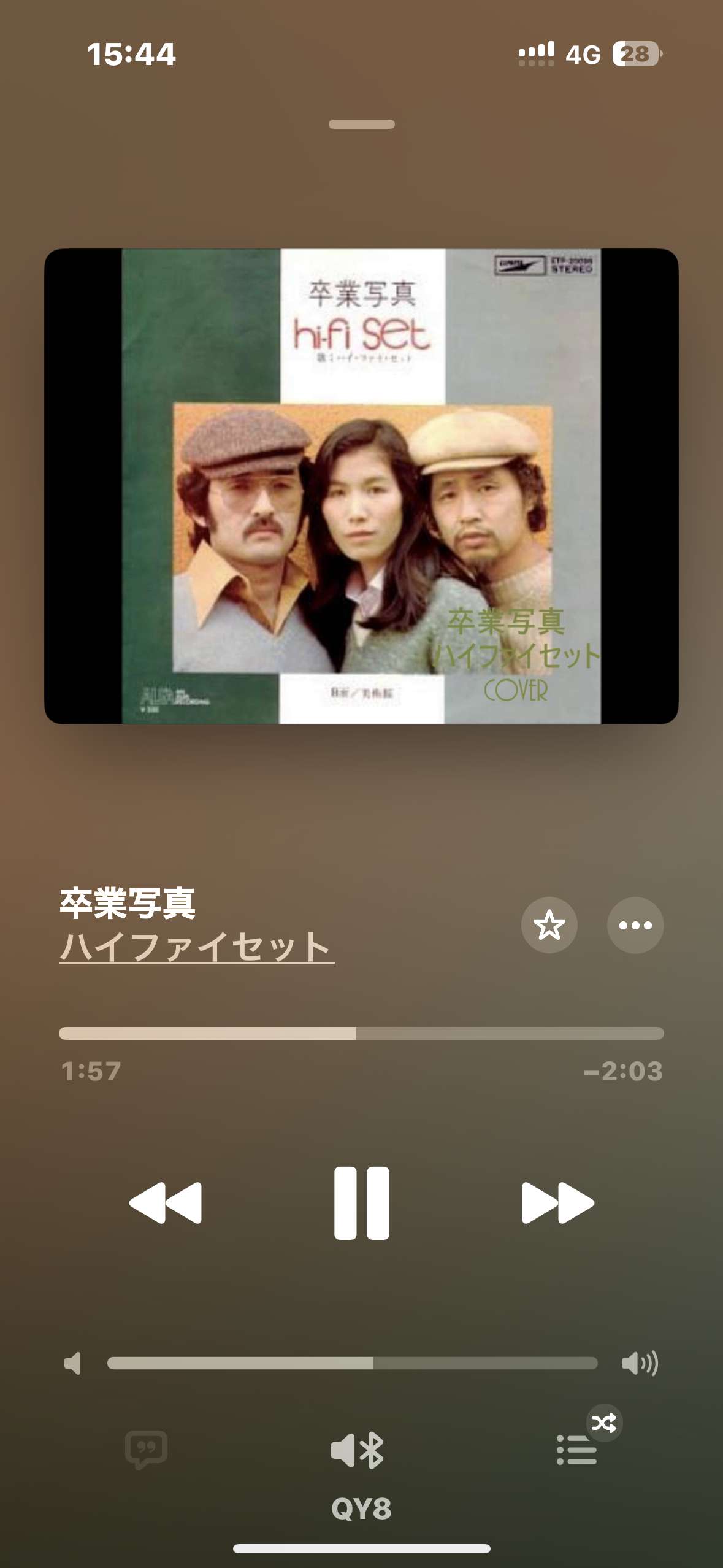Skip back to the previous track

pos(166,1203)
